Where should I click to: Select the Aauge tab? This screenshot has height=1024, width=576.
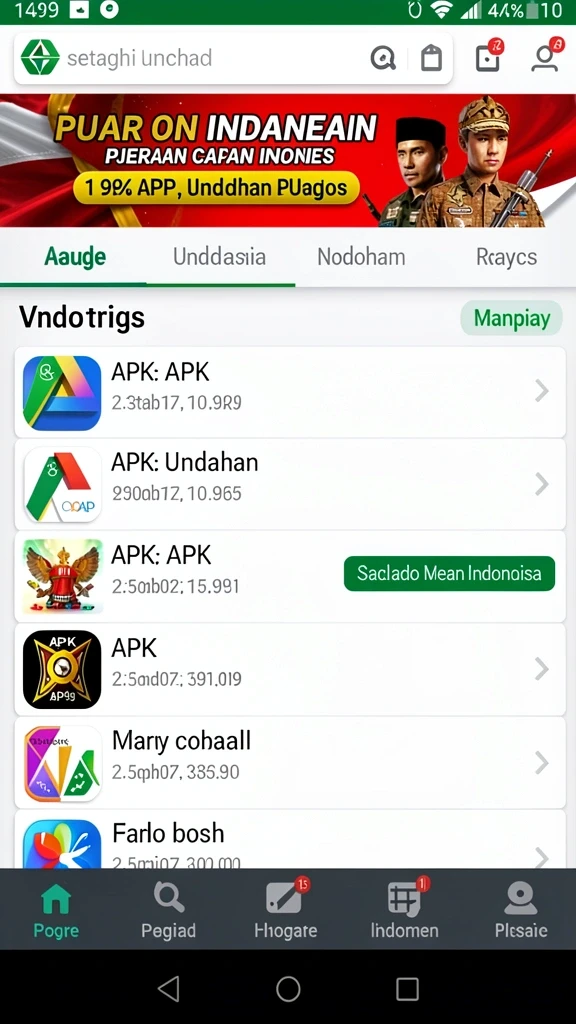[x=75, y=257]
